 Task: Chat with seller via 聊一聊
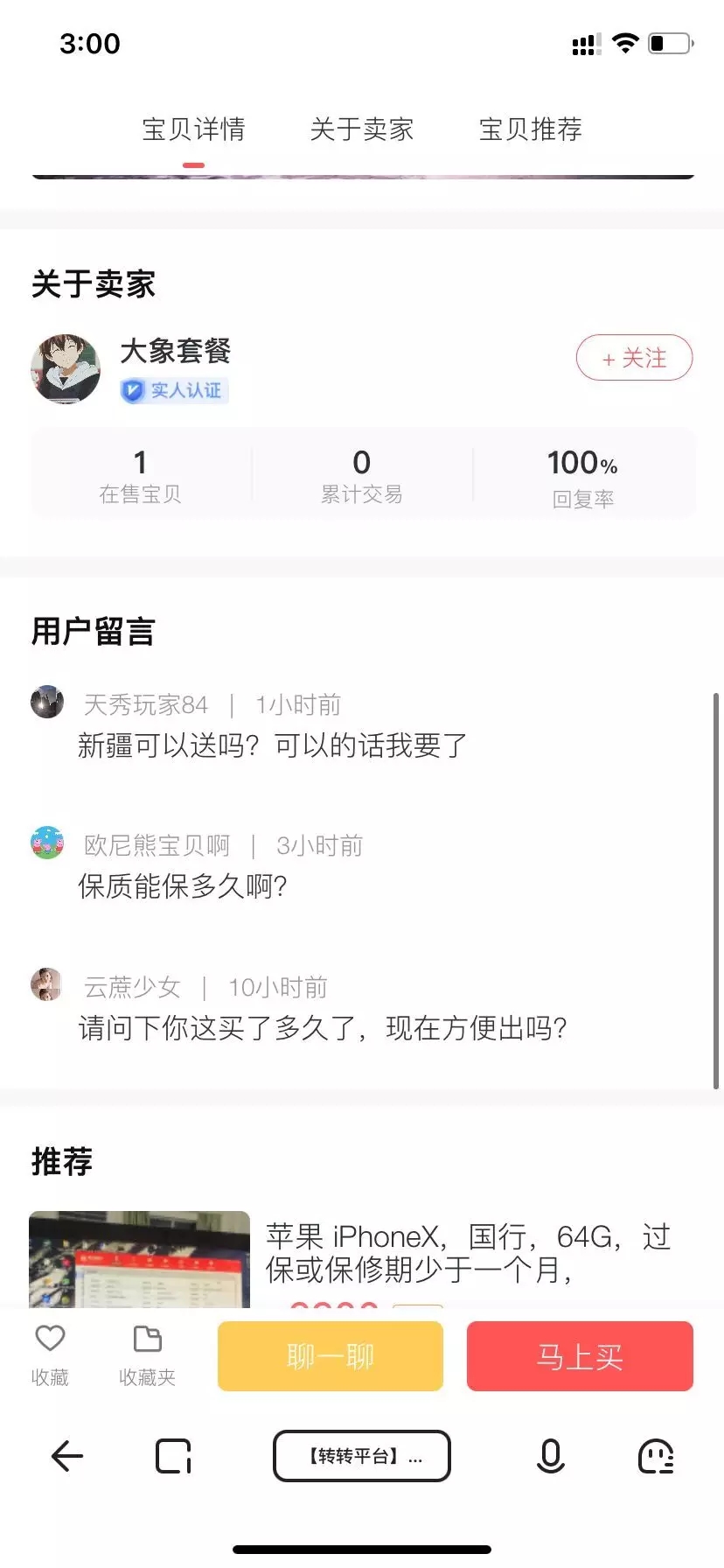coord(331,1356)
